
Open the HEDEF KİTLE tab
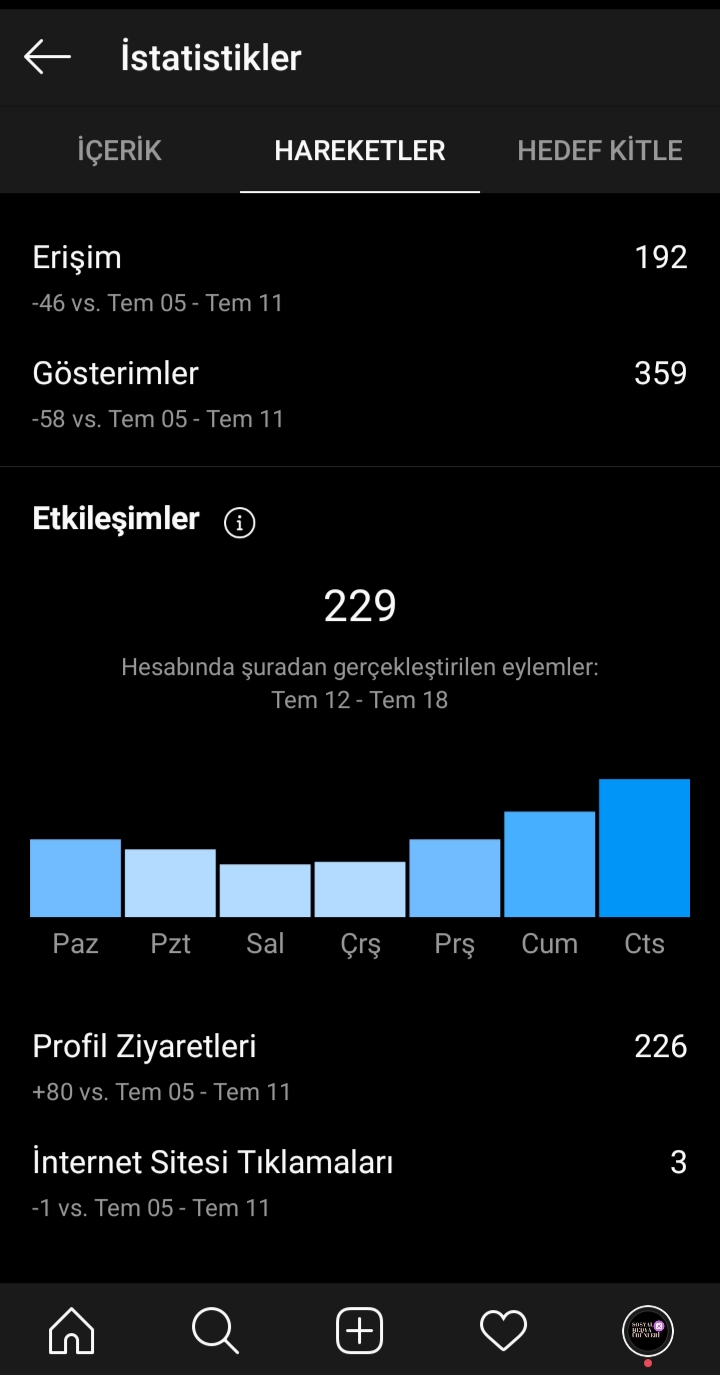pos(600,150)
